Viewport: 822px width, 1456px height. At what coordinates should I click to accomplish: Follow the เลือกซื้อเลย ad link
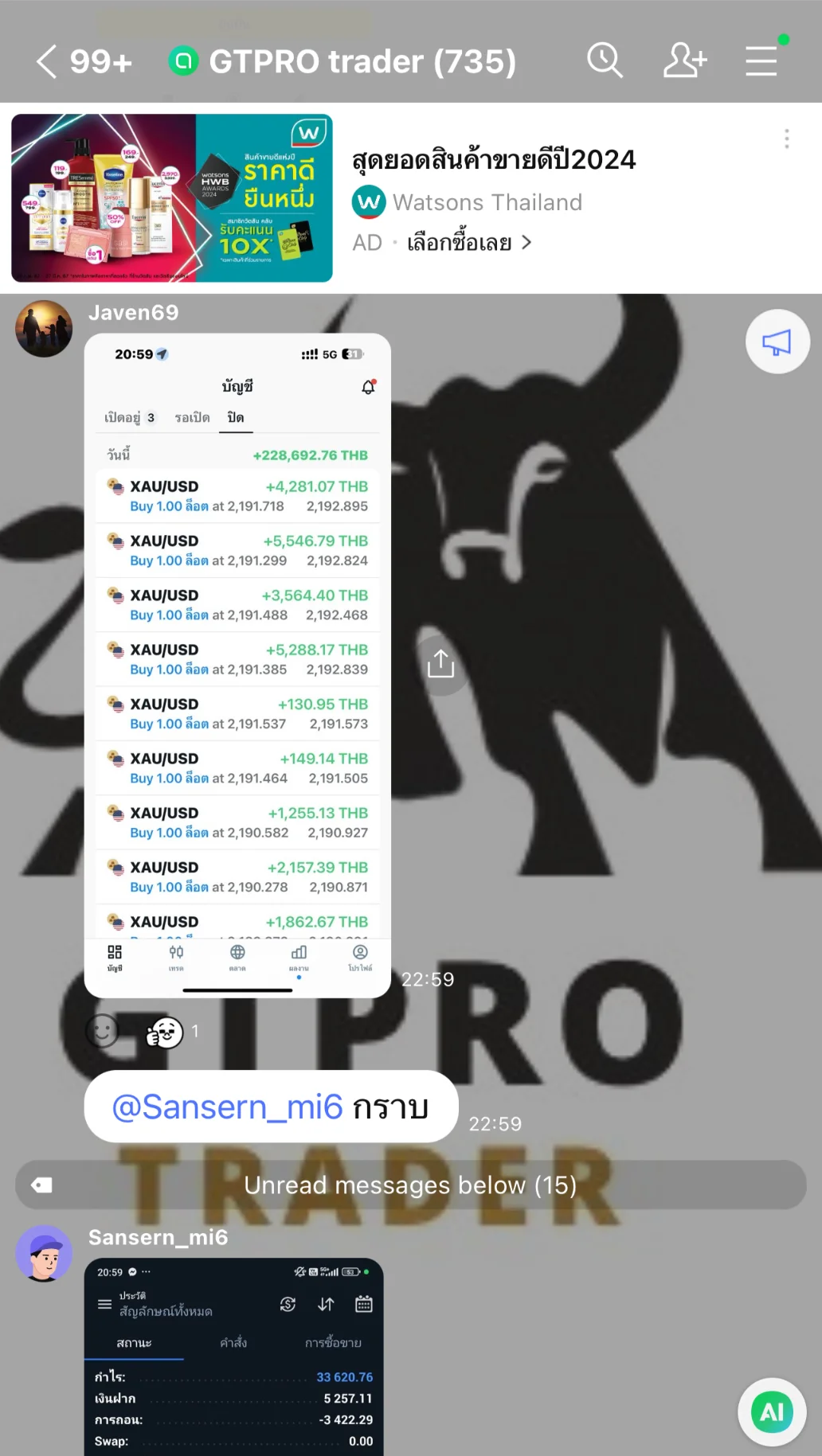click(x=468, y=243)
